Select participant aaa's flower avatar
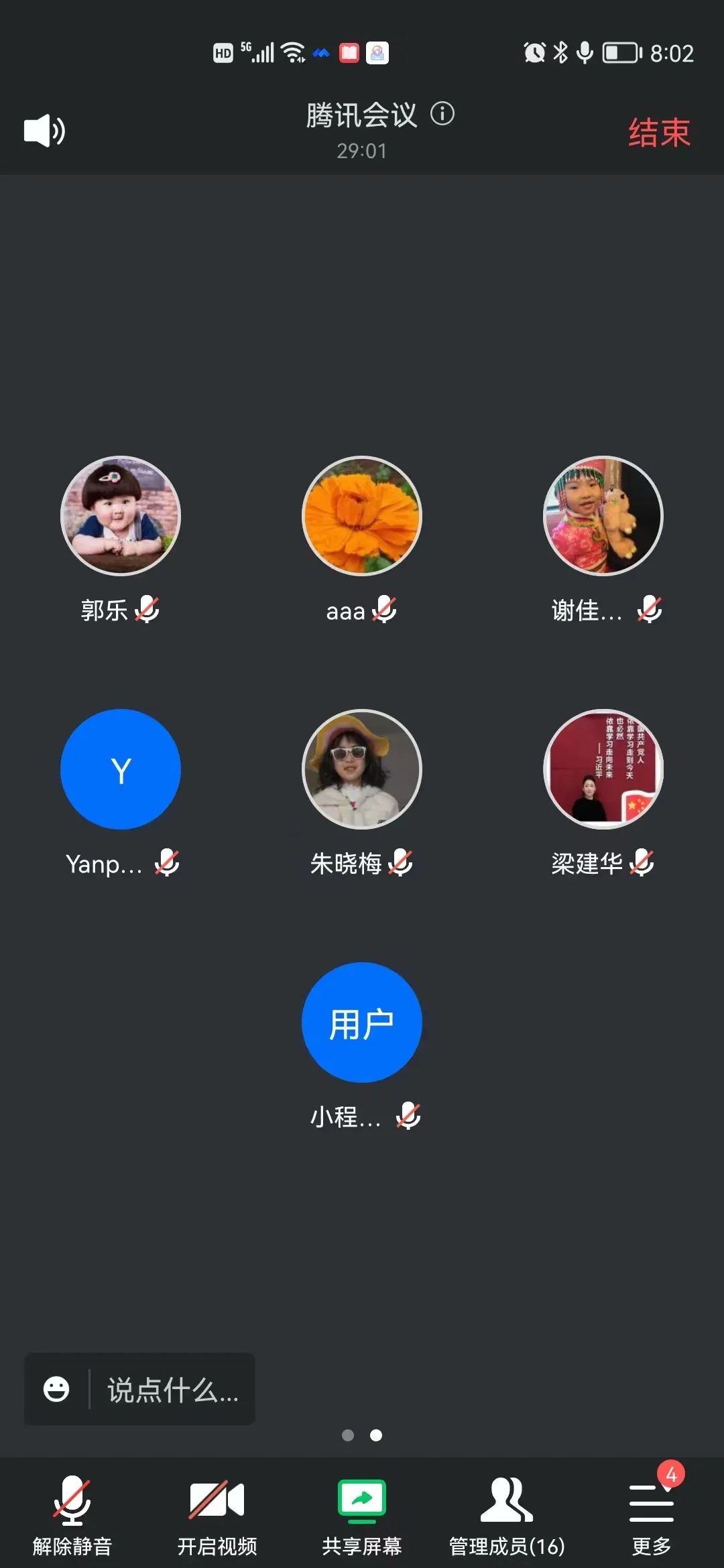724x1568 pixels. [x=362, y=516]
